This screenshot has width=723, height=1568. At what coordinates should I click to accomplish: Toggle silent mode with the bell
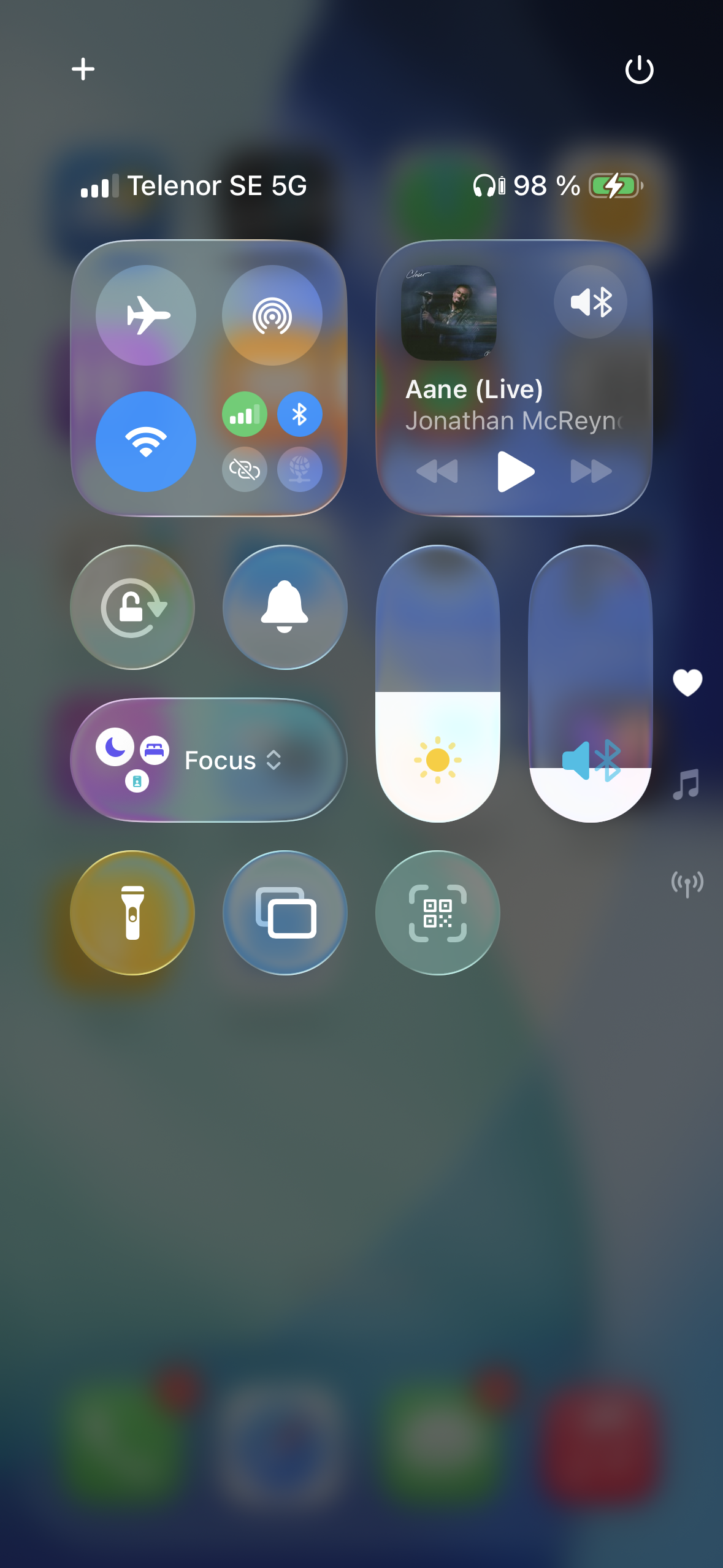click(x=285, y=607)
